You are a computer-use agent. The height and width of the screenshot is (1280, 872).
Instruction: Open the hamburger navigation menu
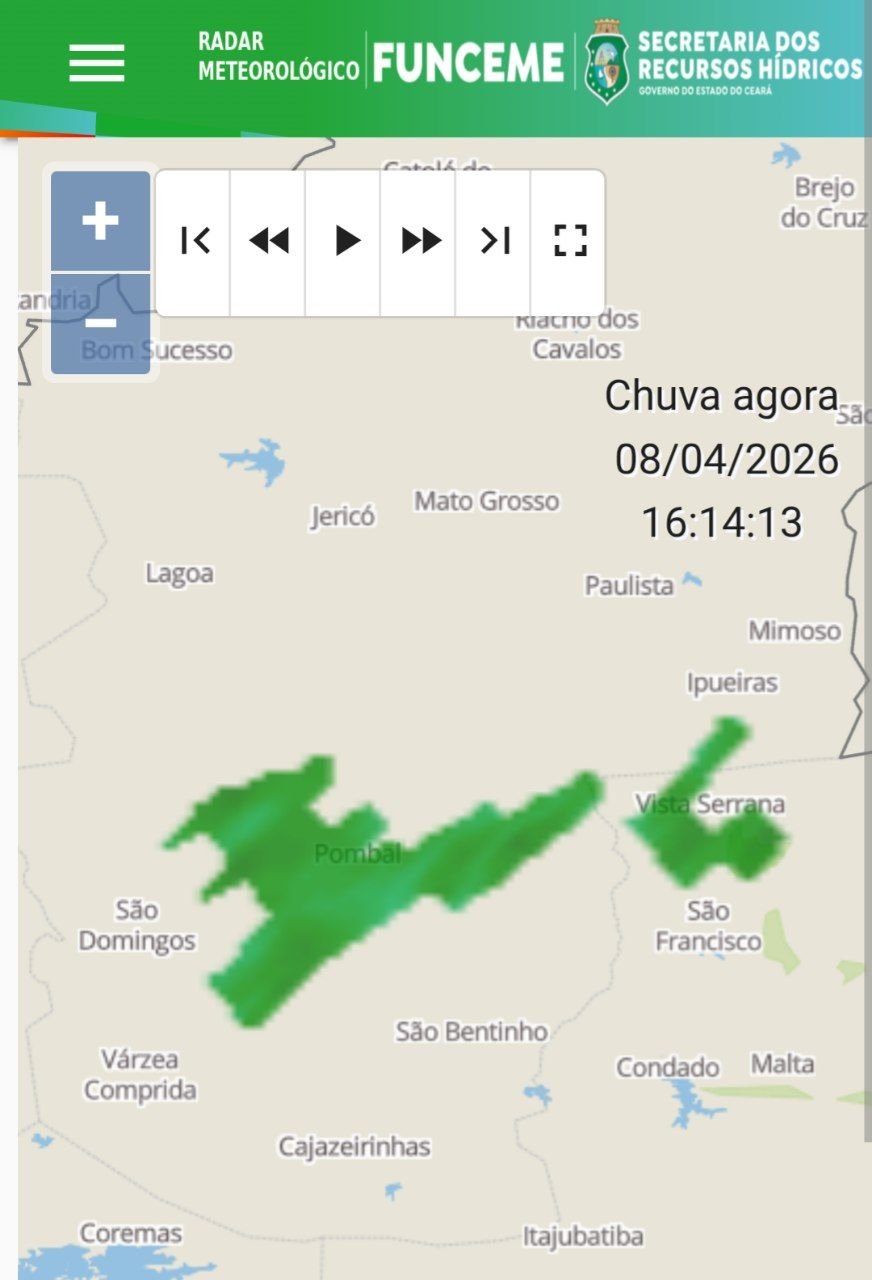tap(97, 63)
